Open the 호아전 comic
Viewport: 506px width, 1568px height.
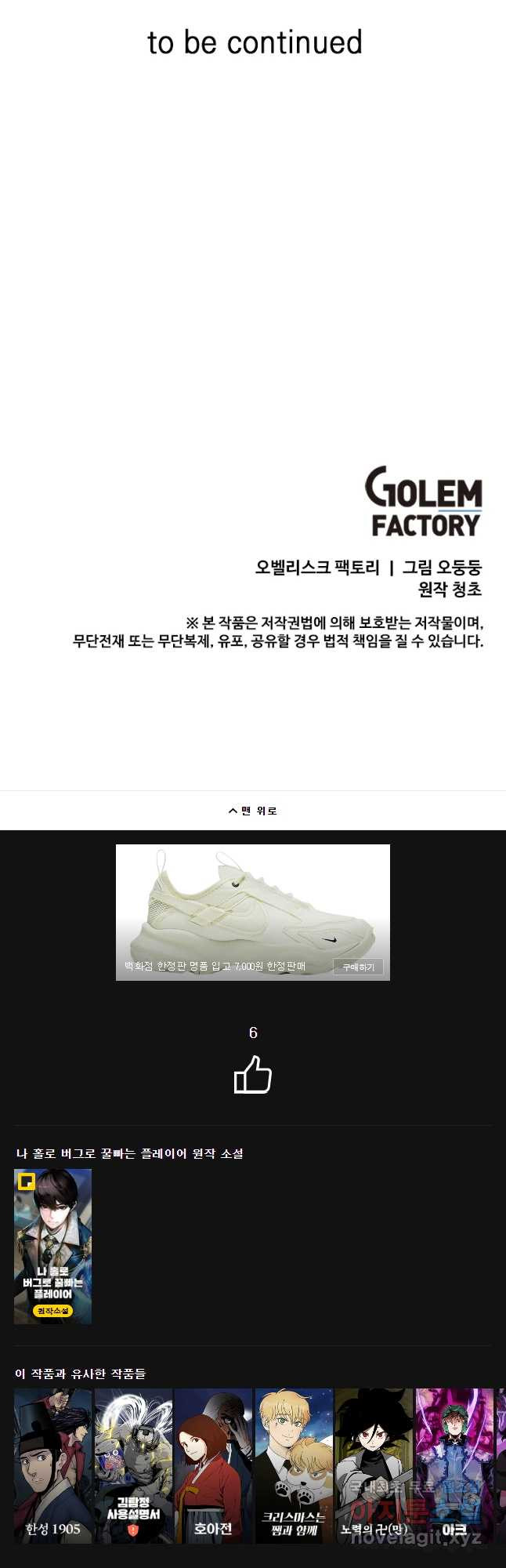click(213, 1466)
